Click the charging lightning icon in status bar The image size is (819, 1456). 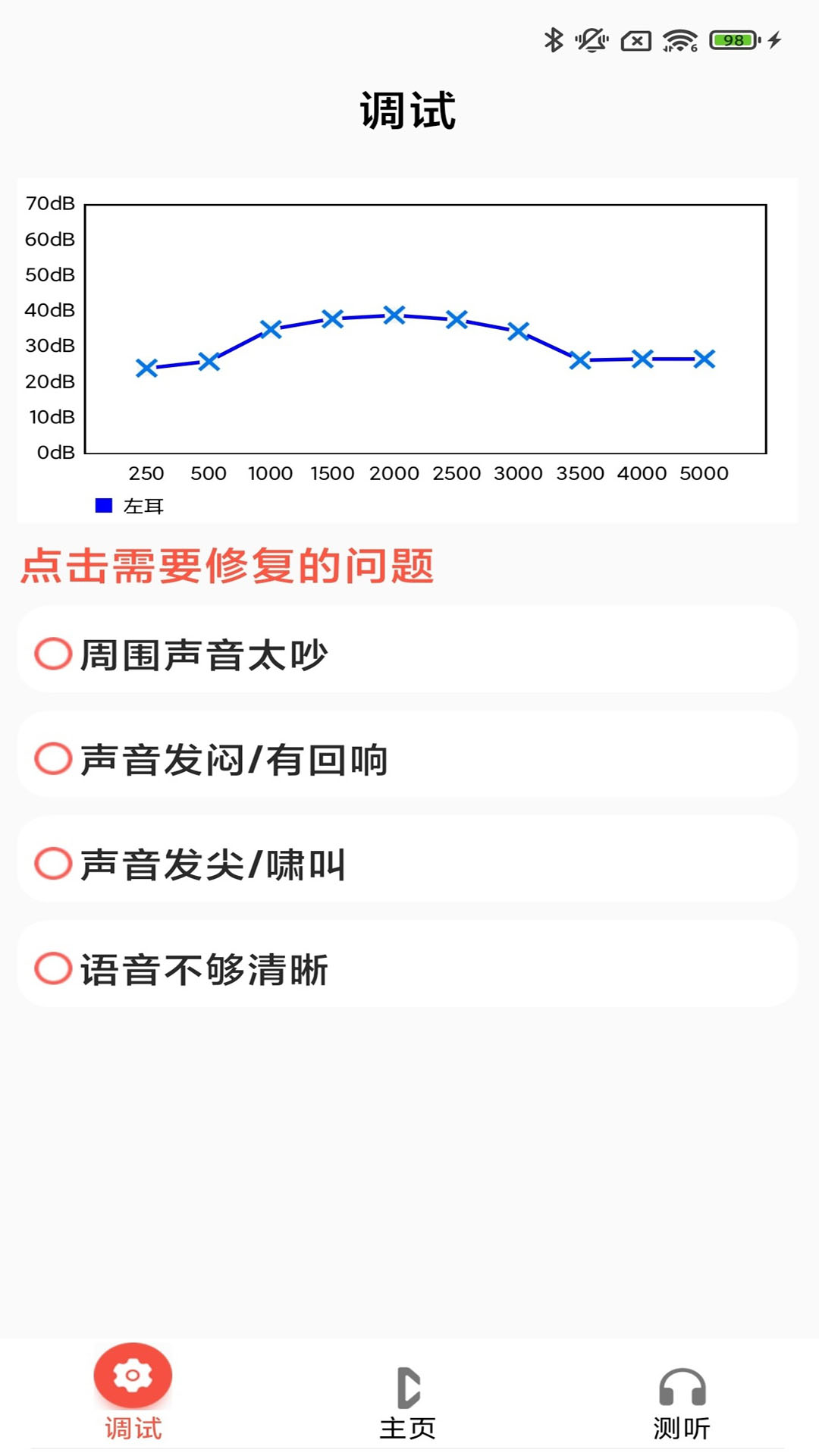coord(772,40)
